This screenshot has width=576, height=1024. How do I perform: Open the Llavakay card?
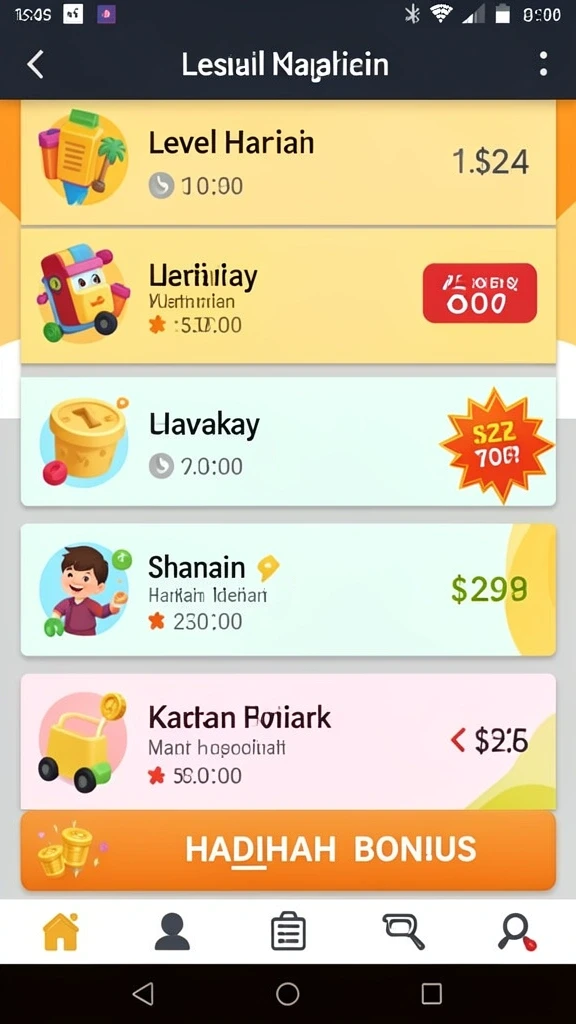(x=288, y=441)
